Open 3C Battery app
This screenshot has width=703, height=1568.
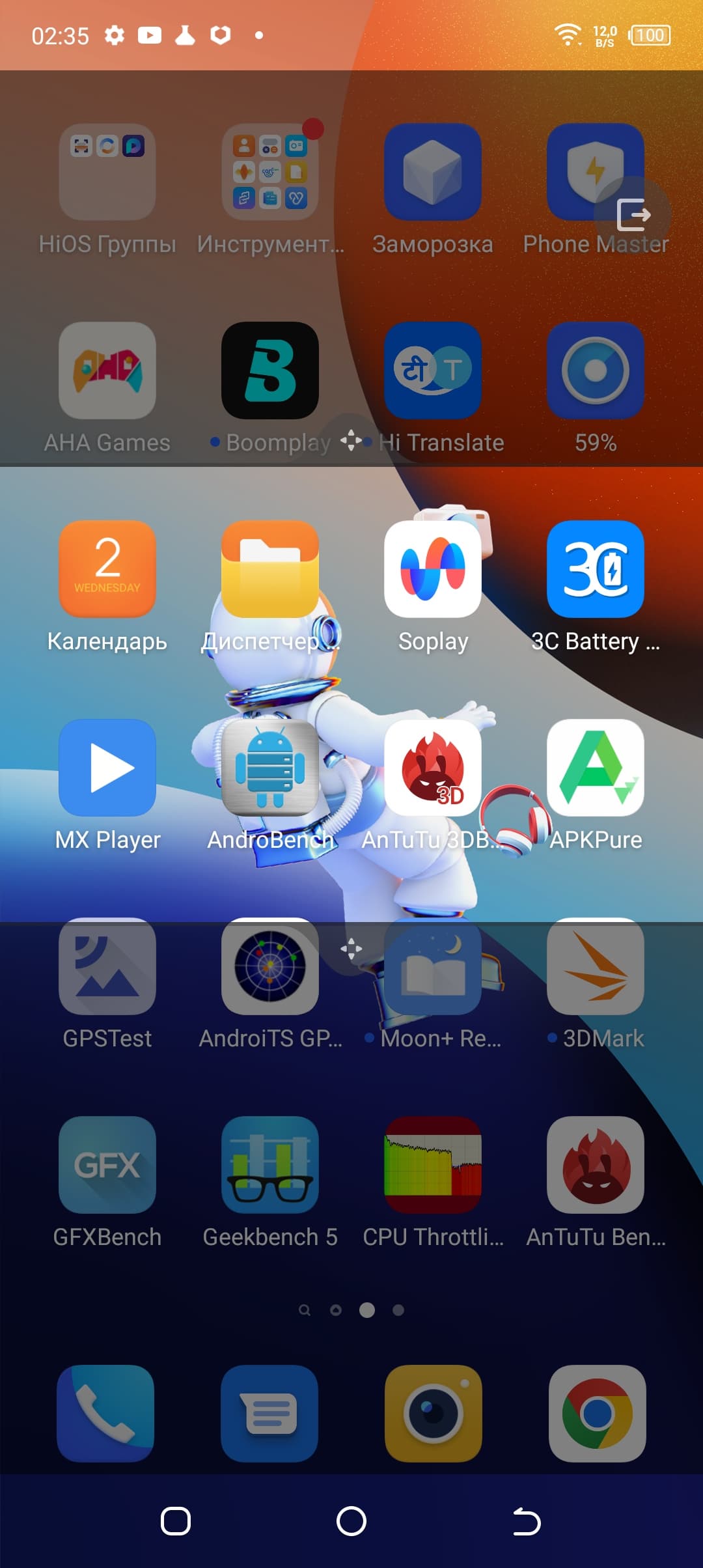[596, 569]
